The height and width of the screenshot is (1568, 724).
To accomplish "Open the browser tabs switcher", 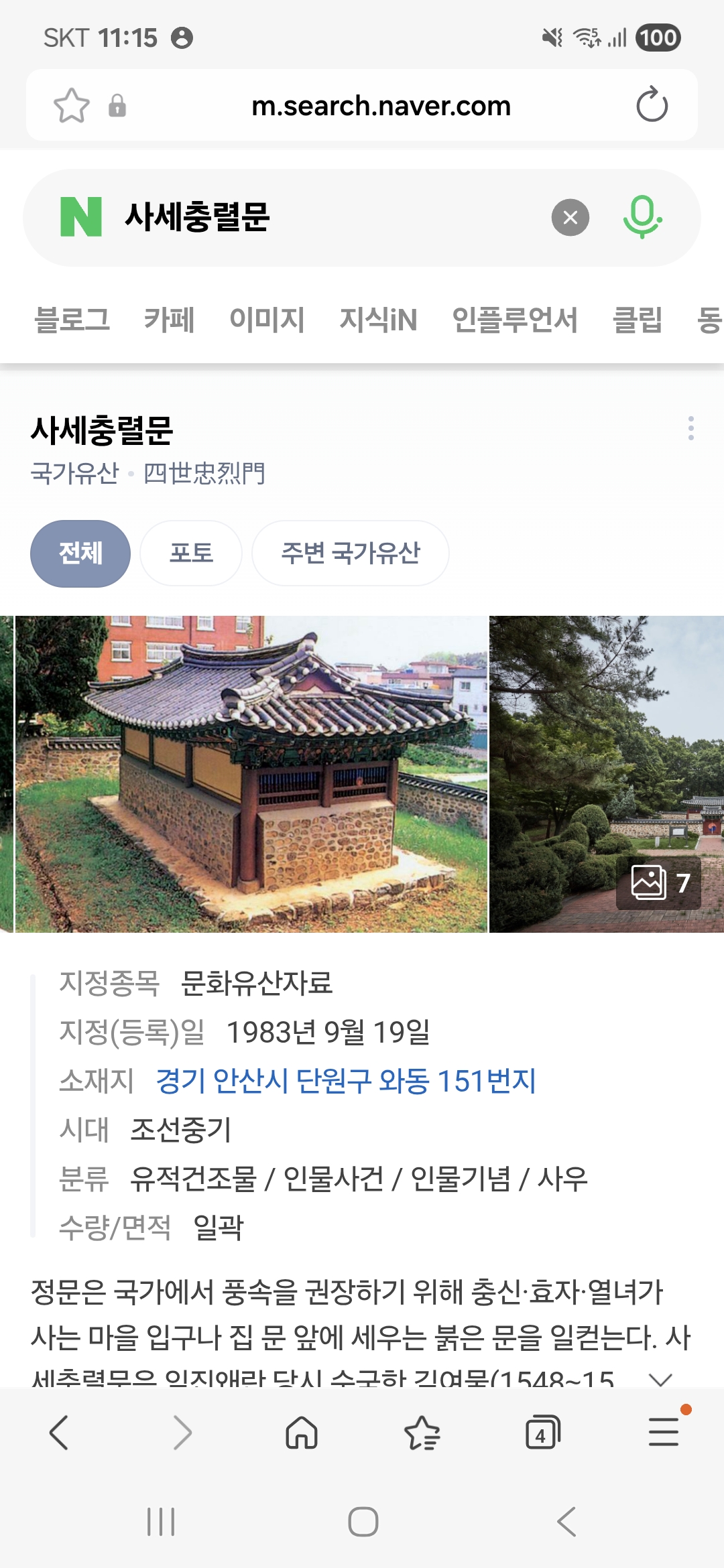I will click(542, 1433).
